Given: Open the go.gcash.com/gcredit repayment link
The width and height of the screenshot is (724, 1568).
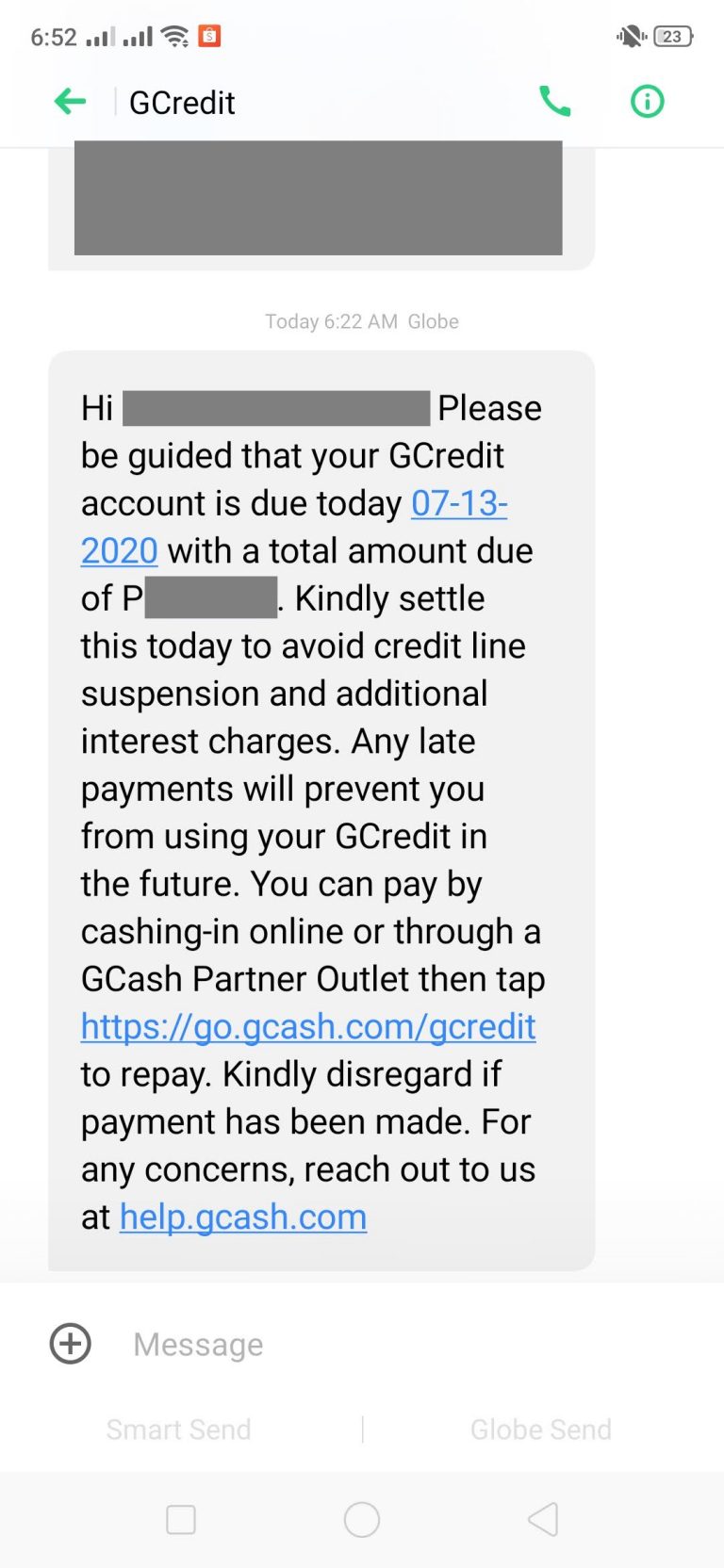Looking at the screenshot, I should tap(308, 1026).
